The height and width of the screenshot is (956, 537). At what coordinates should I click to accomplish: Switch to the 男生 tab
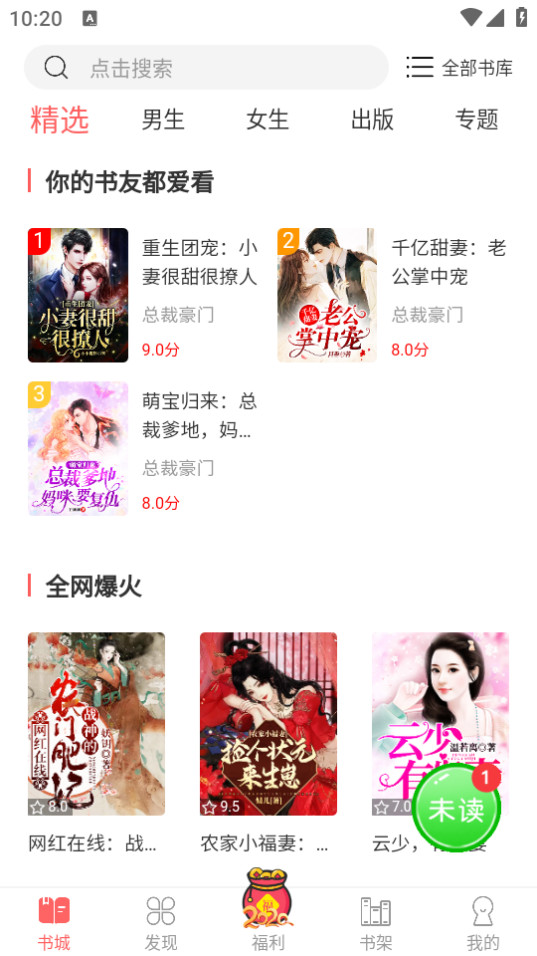click(163, 120)
